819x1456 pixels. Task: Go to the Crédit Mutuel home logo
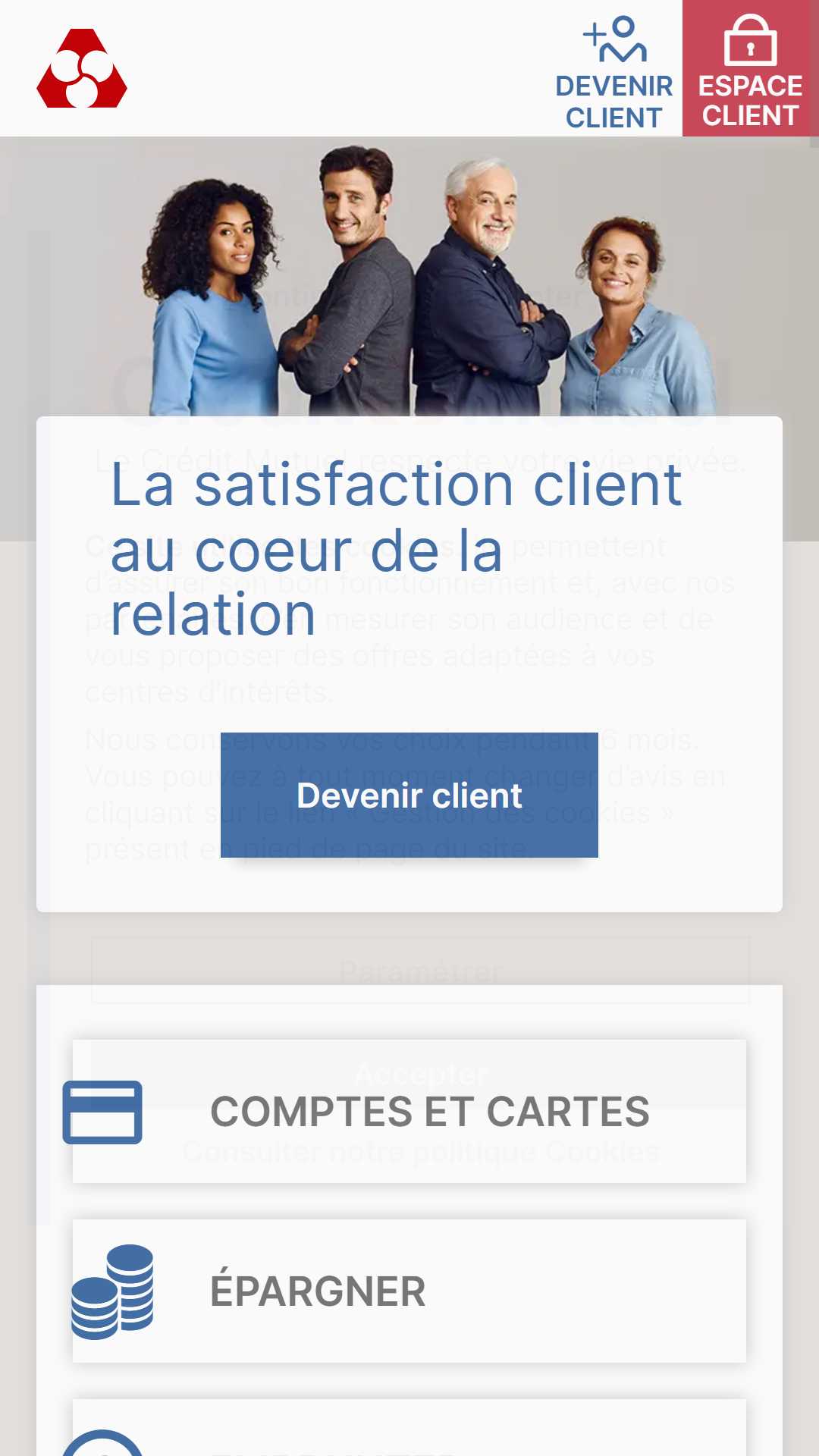[x=82, y=68]
